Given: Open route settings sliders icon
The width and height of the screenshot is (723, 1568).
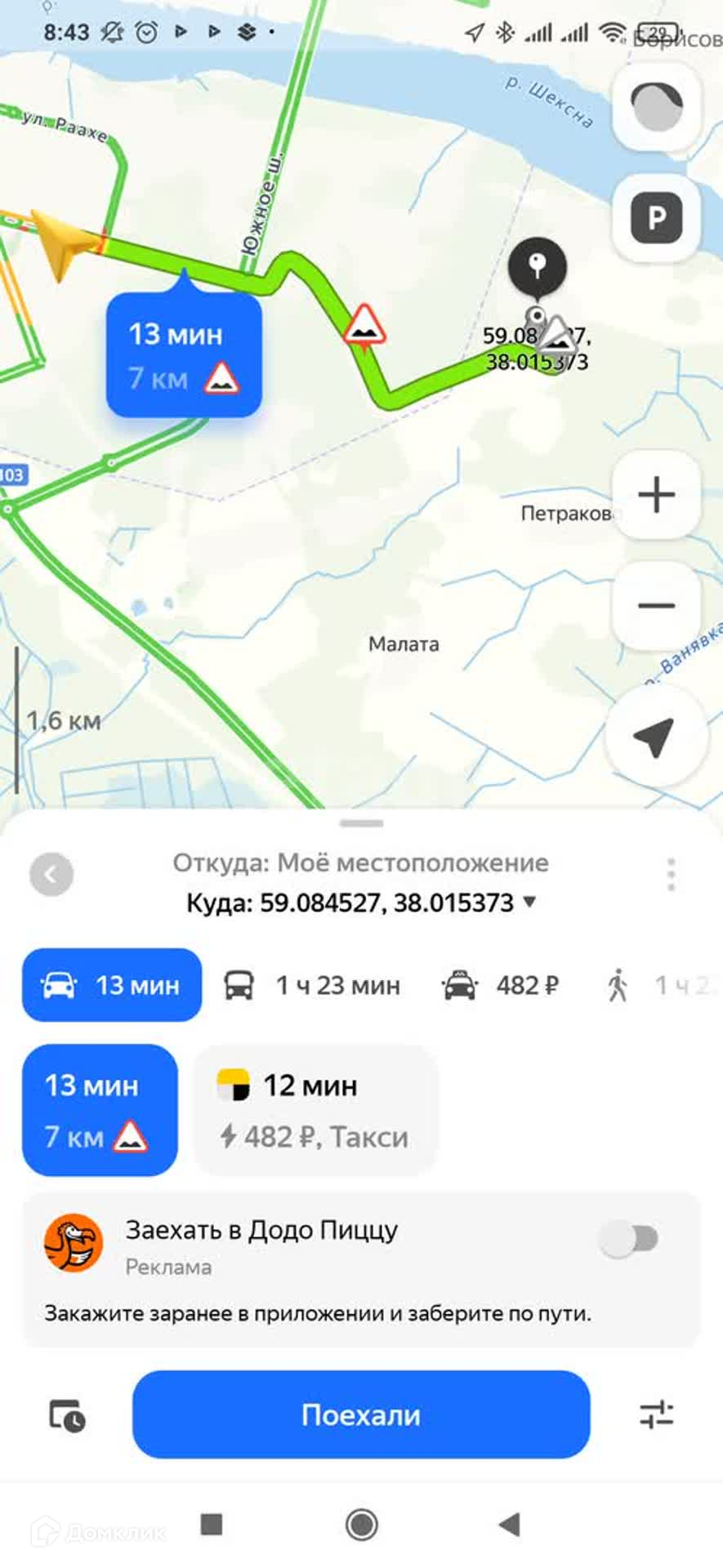Looking at the screenshot, I should click(656, 1414).
